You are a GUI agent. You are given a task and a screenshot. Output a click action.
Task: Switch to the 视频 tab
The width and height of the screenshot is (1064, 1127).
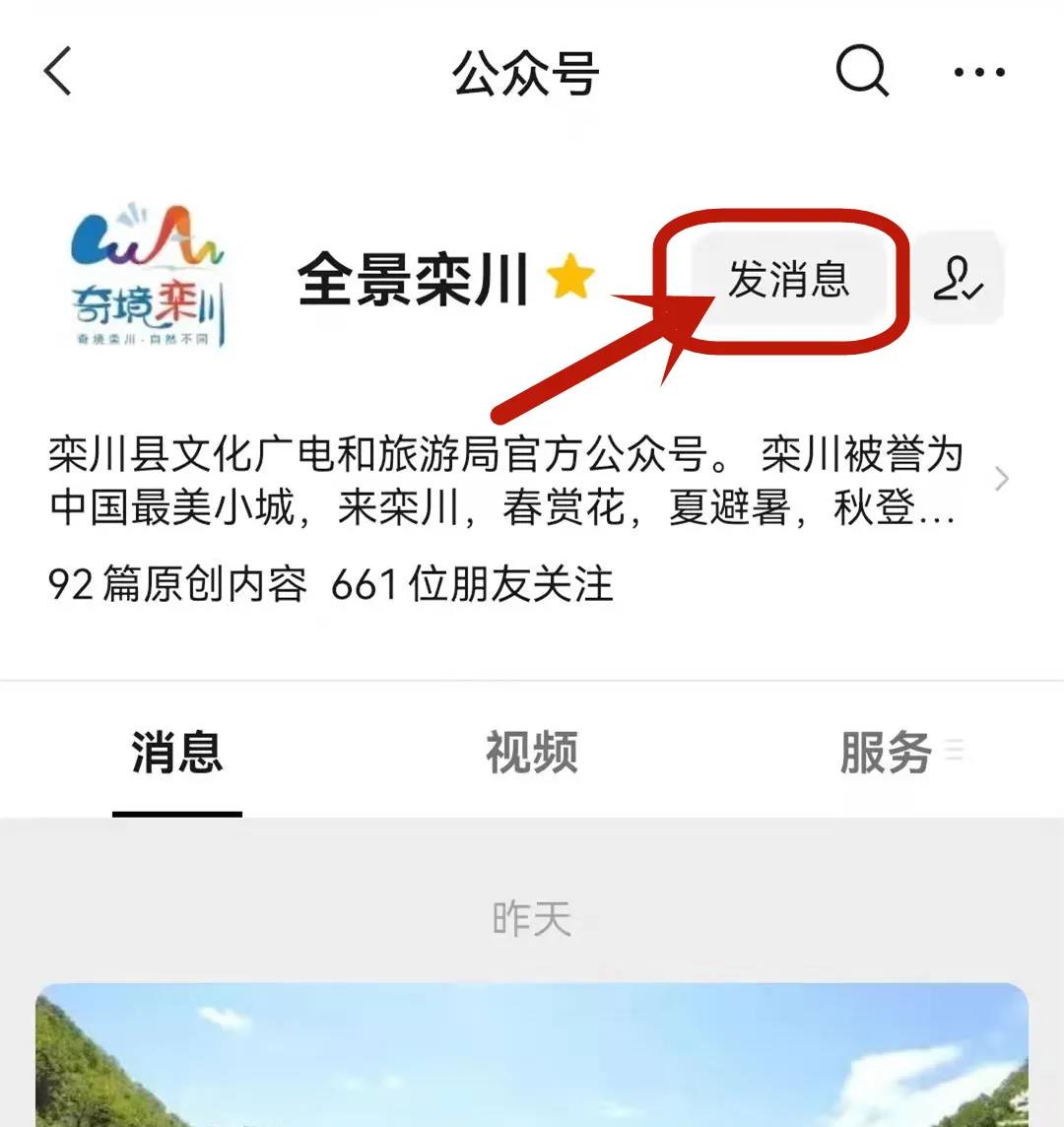pyautogui.click(x=531, y=754)
